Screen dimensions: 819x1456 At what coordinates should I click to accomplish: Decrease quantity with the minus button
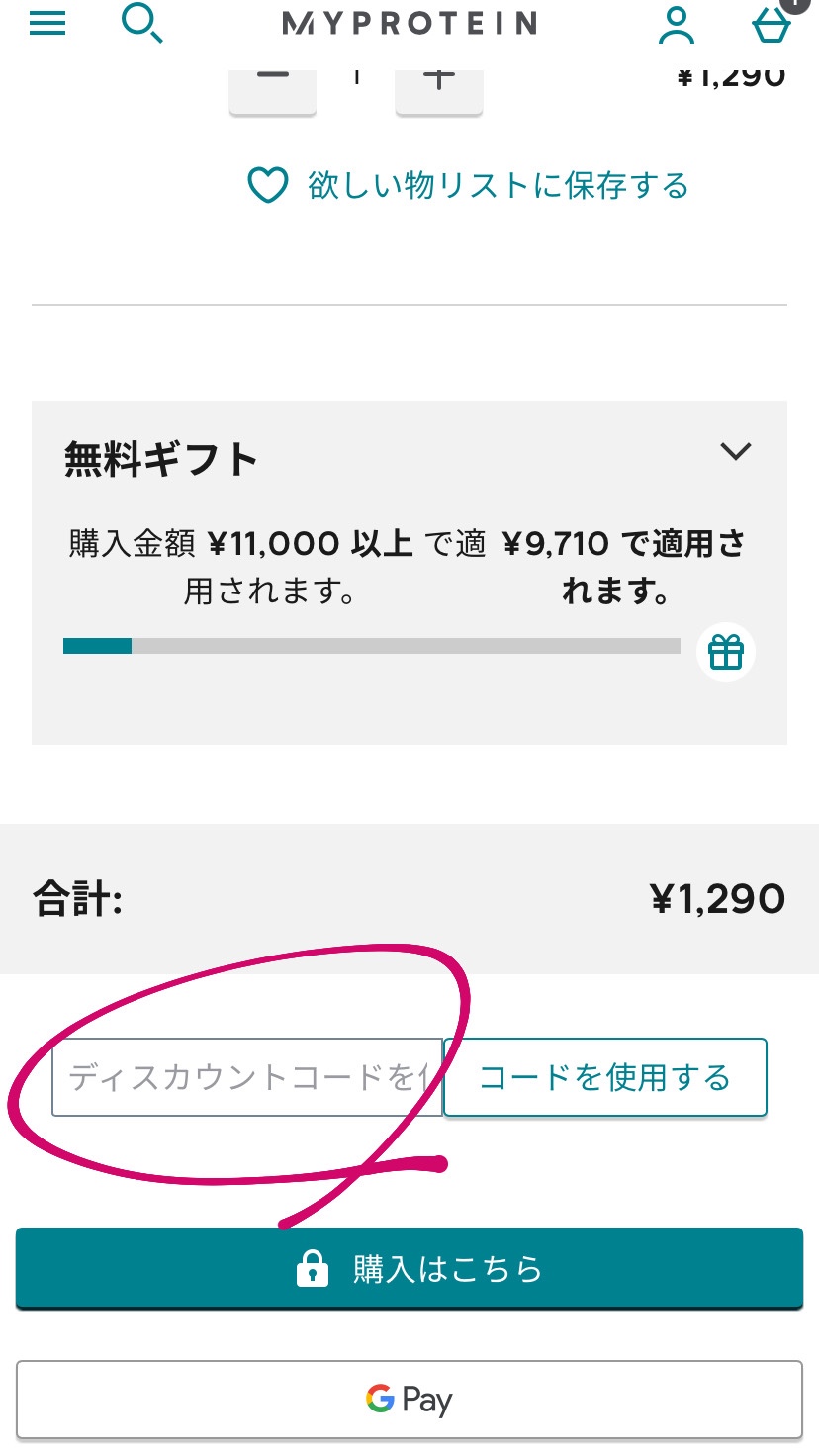(x=273, y=91)
